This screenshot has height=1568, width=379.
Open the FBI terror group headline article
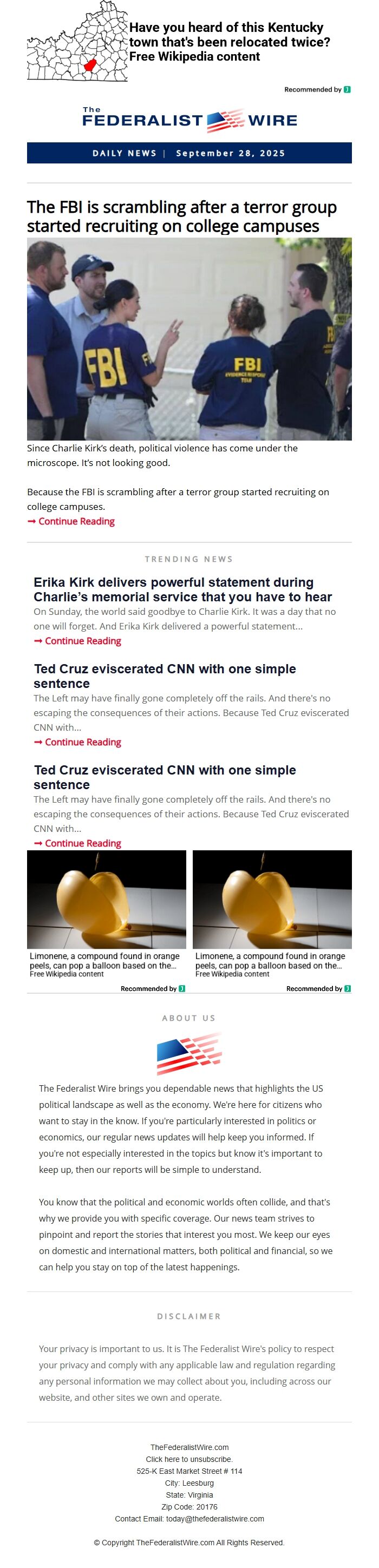(x=181, y=216)
